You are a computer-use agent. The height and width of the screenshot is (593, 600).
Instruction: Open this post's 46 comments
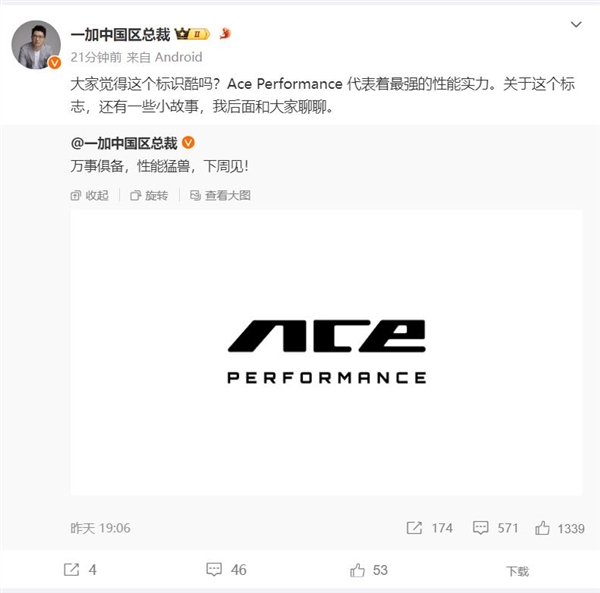226,570
